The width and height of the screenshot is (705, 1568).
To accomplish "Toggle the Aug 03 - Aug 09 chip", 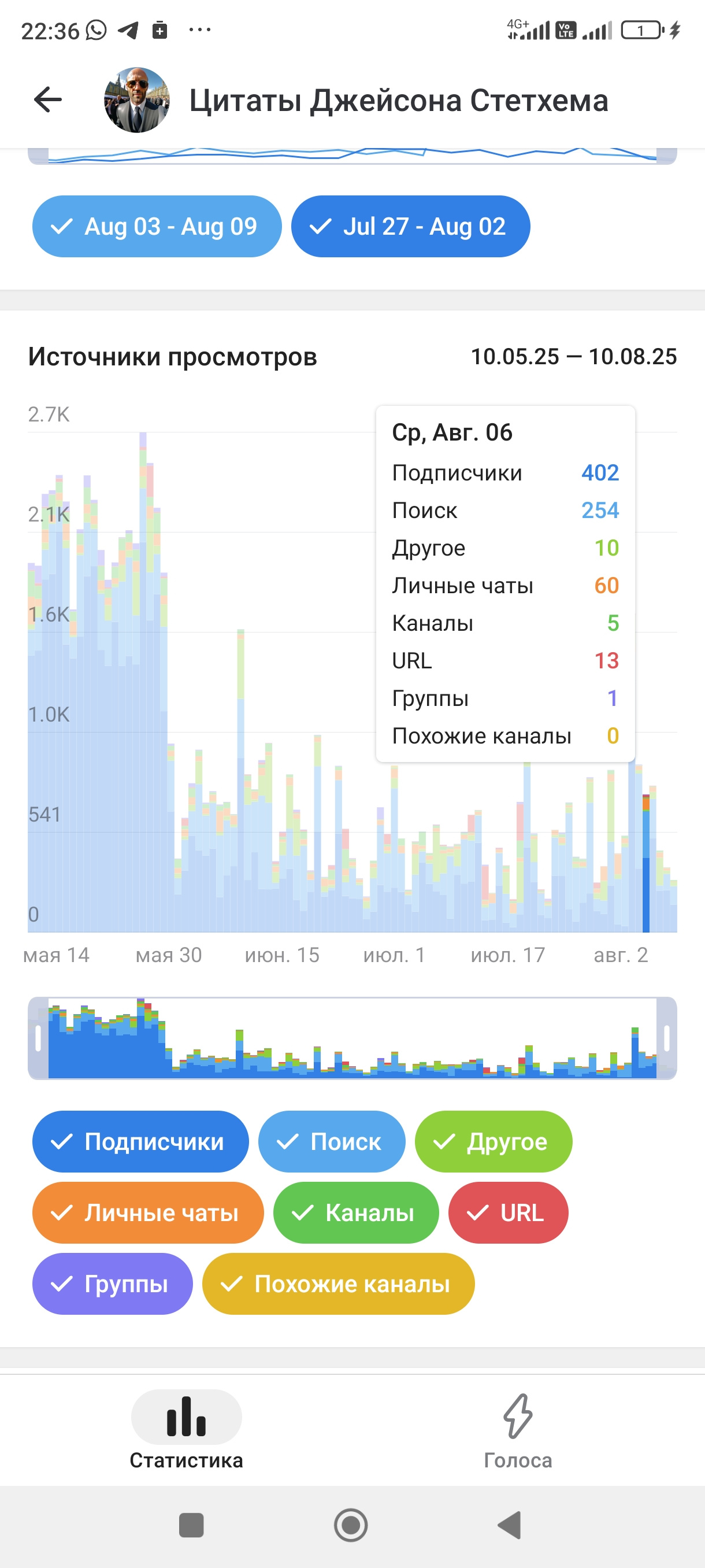I will click(x=157, y=227).
